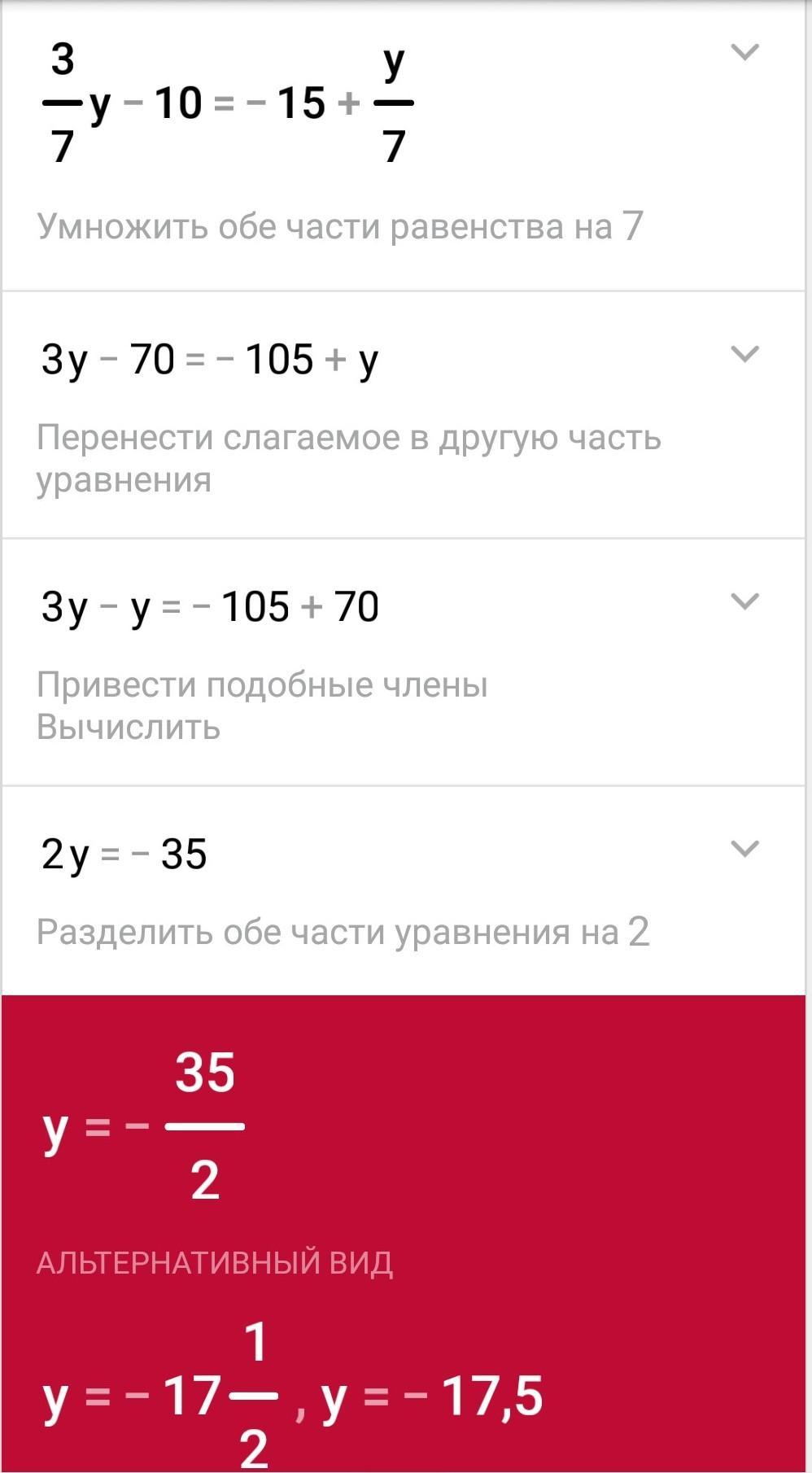This screenshot has width=812, height=1473.
Task: Expand the step "Привести подобные члены"
Action: pyautogui.click(x=744, y=601)
